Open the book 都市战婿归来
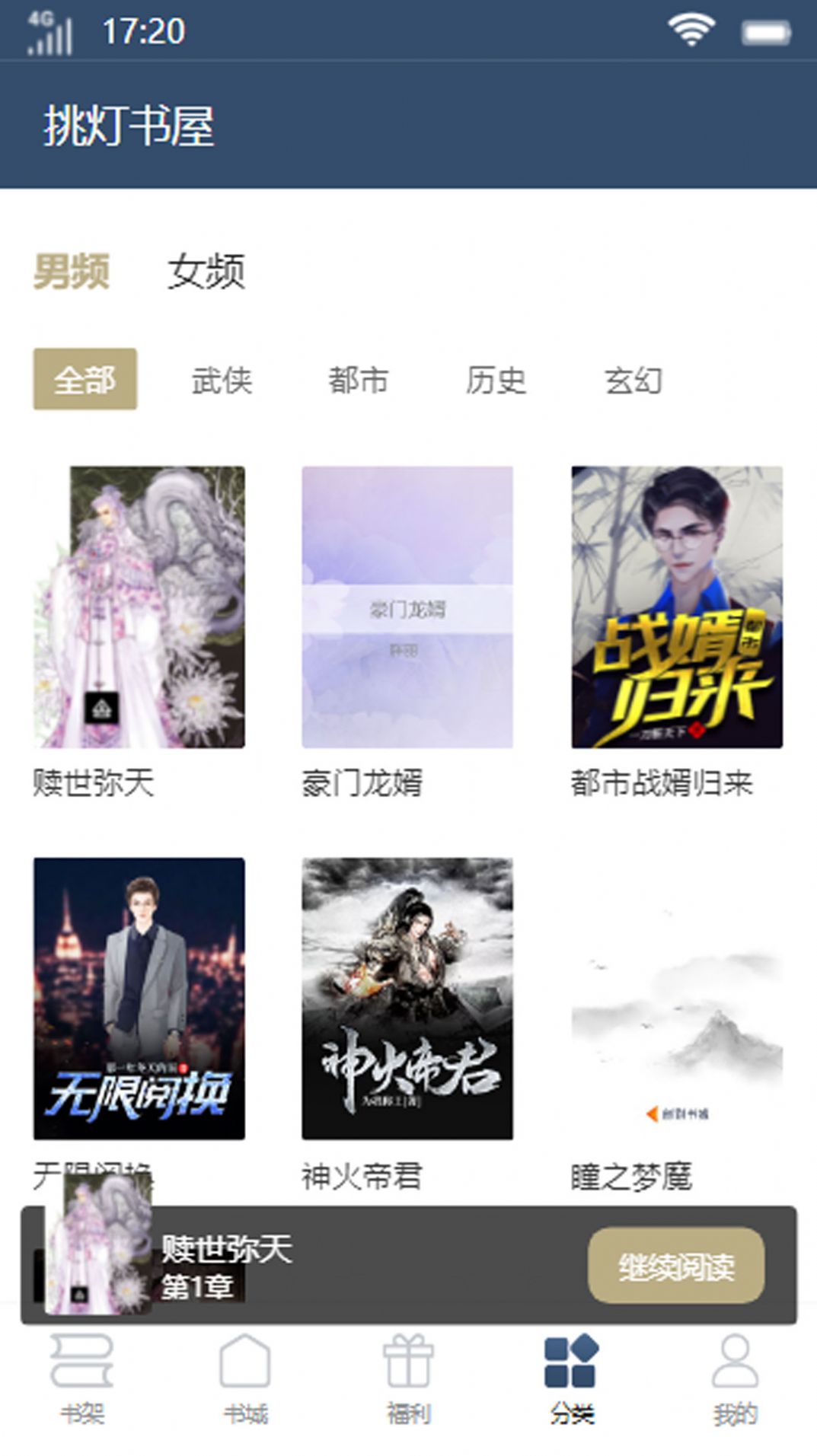Screen dimensions: 817x1456 677,607
